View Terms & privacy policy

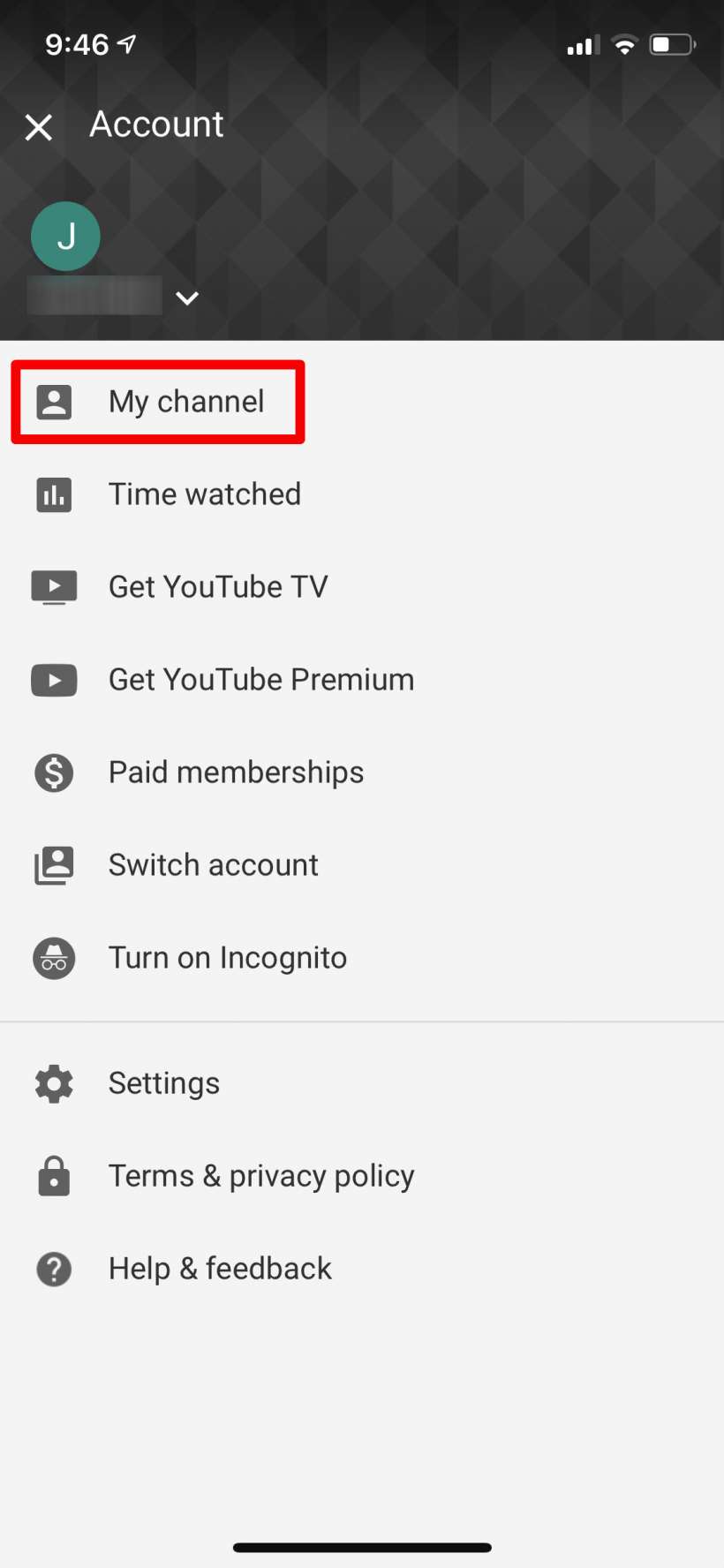260,1176
